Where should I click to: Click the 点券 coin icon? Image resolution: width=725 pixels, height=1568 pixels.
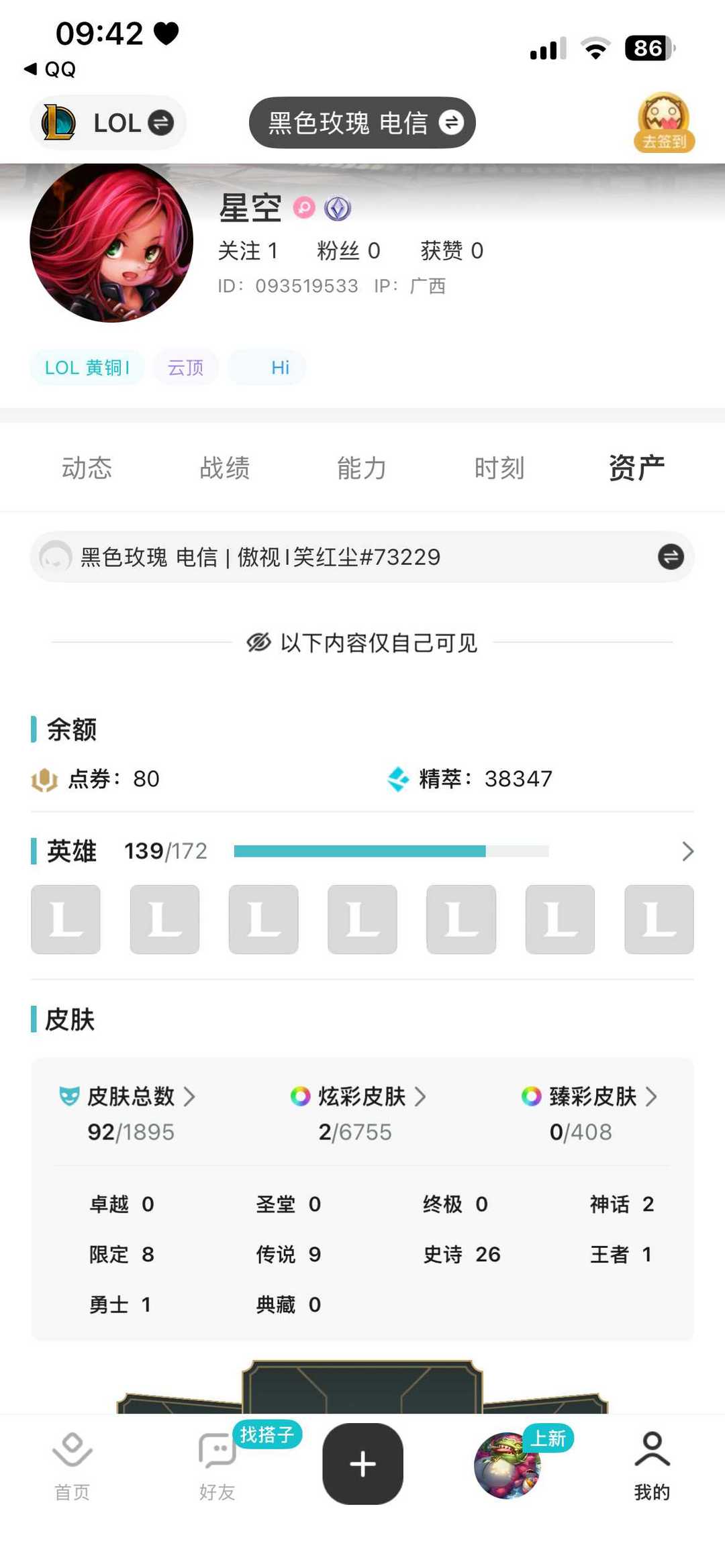coord(44,778)
